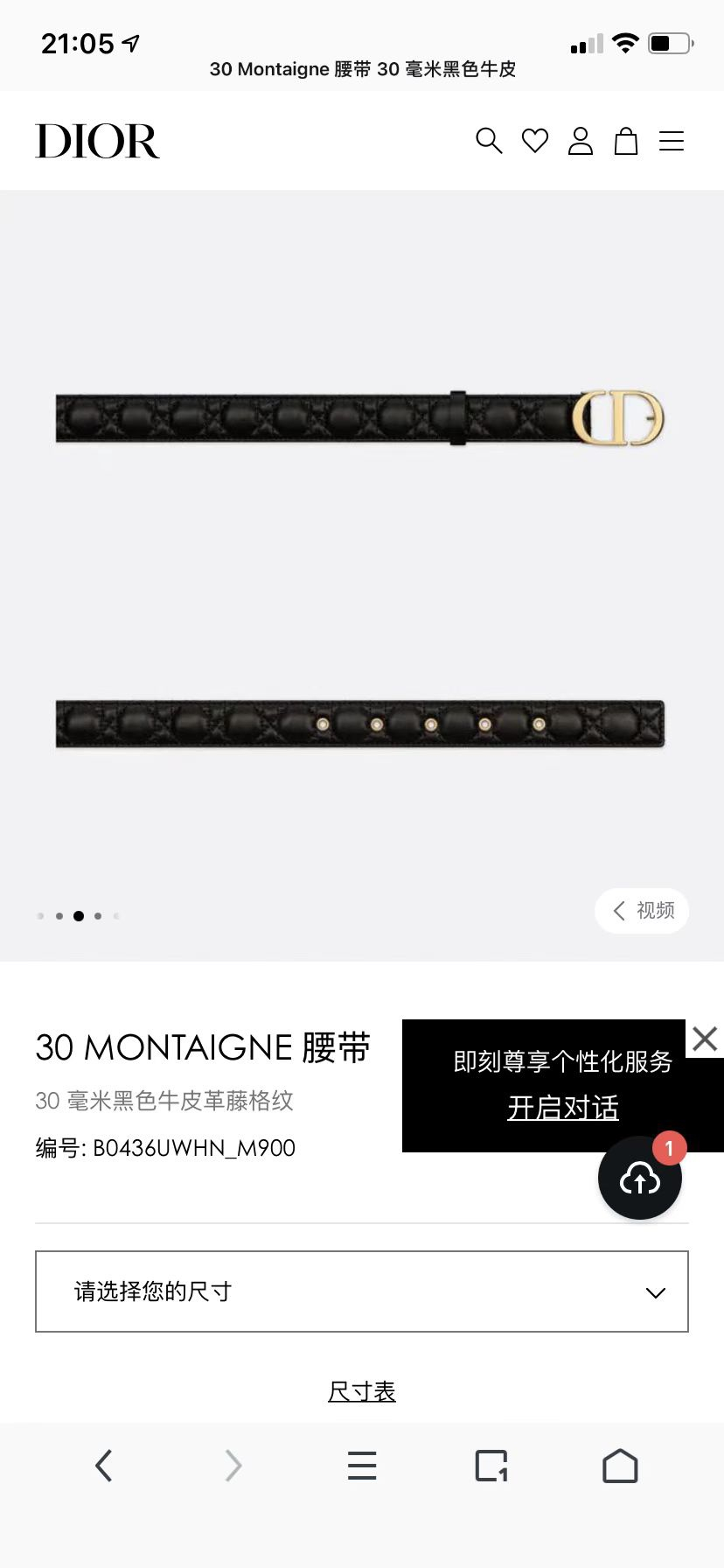Tap the 开启对话 link

[563, 1108]
